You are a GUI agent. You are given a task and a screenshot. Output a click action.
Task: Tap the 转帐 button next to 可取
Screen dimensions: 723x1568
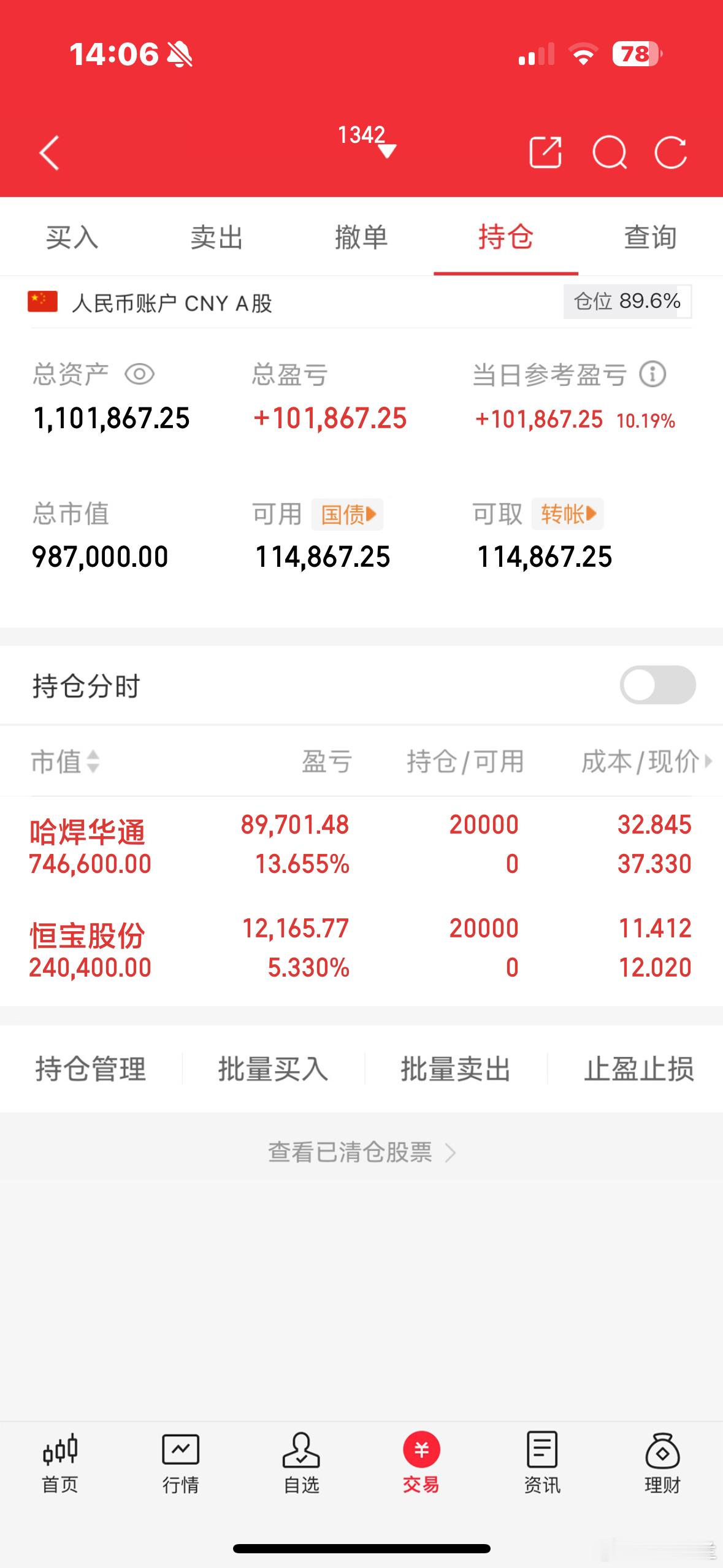tap(568, 514)
